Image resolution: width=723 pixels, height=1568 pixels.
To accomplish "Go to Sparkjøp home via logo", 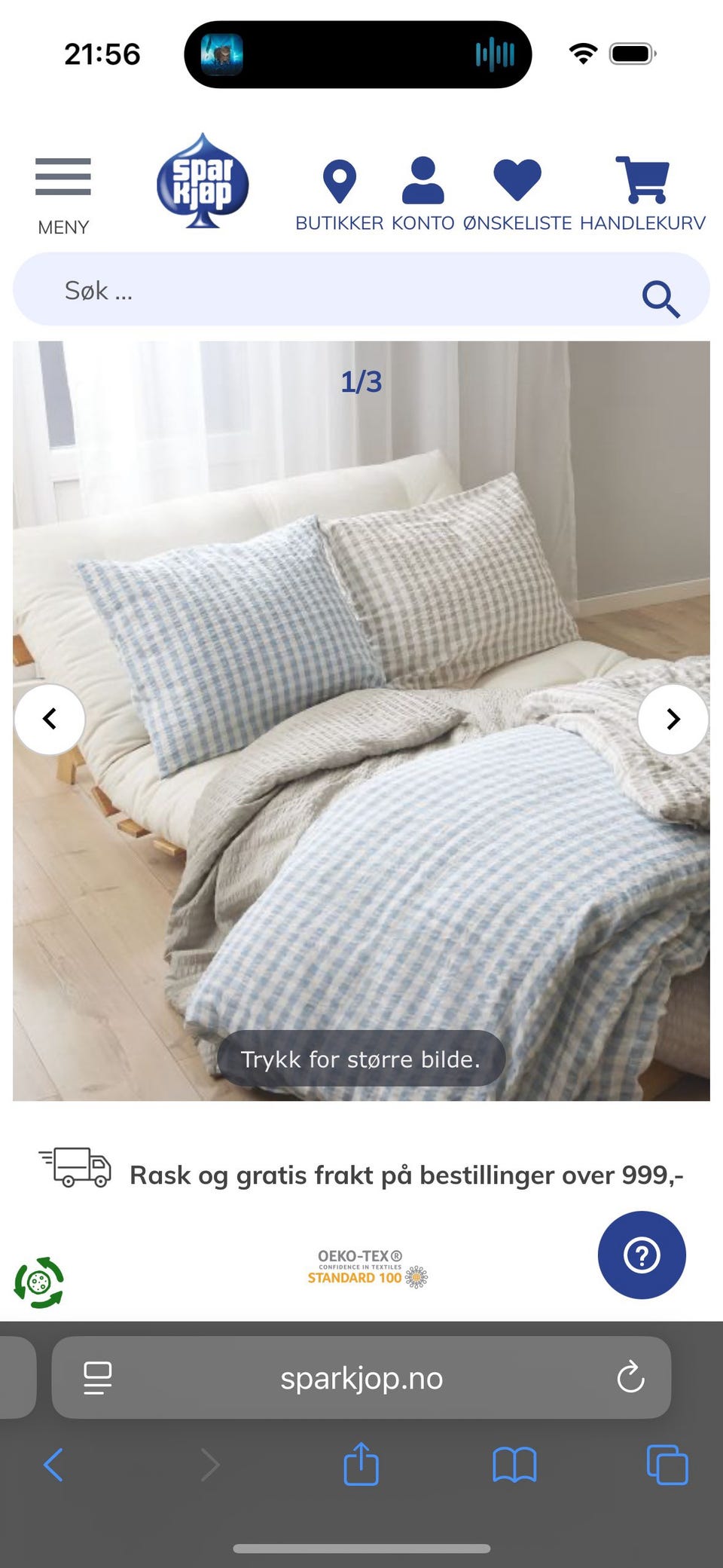I will coord(202,181).
